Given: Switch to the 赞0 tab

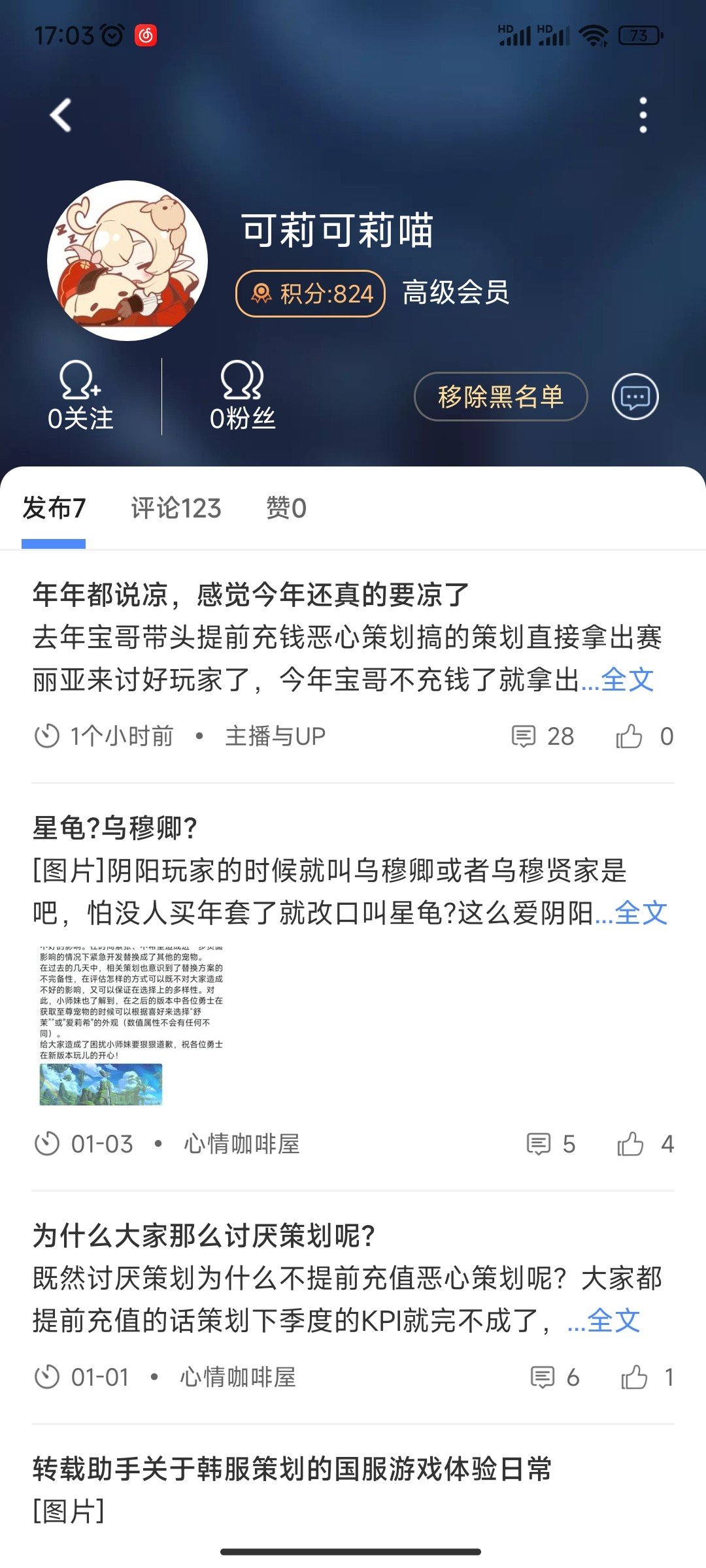Looking at the screenshot, I should point(286,508).
